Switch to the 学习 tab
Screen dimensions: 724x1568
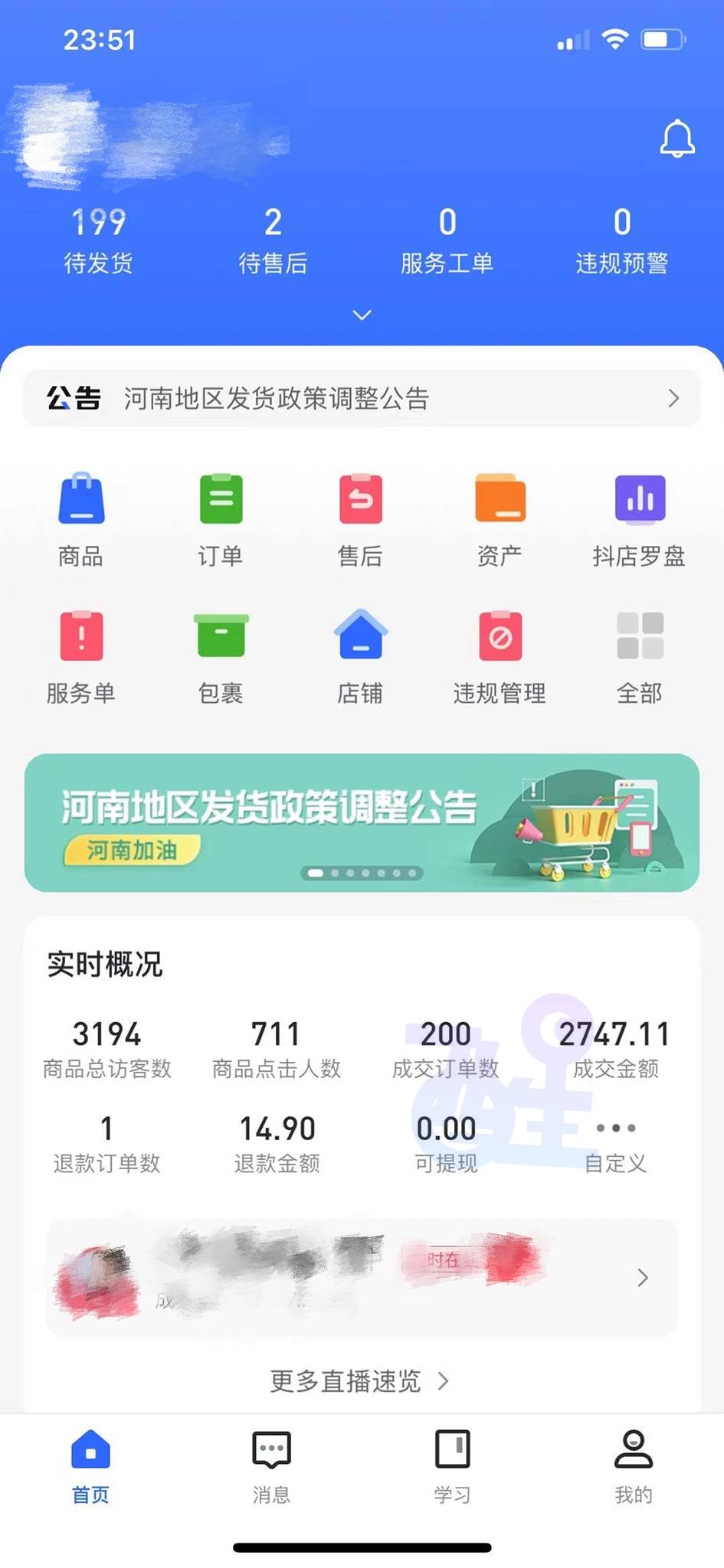click(x=452, y=1466)
